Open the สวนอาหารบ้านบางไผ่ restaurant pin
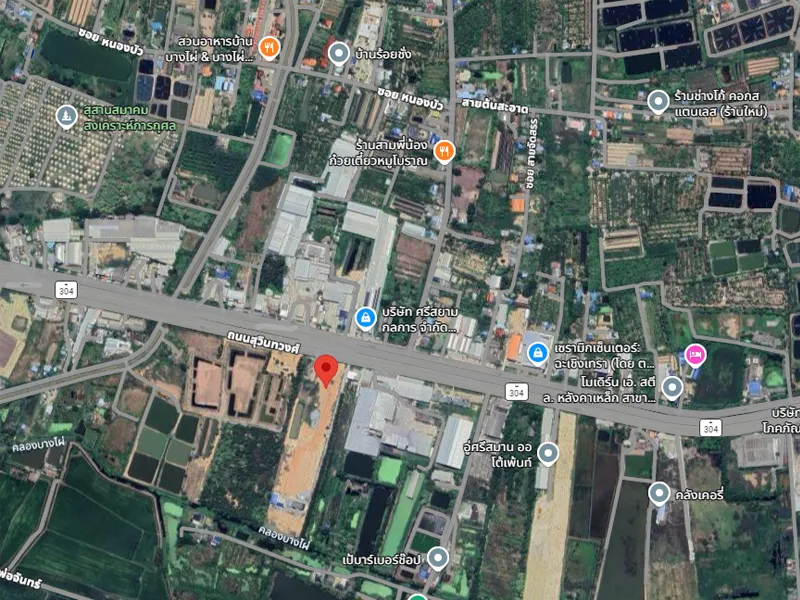 click(268, 47)
